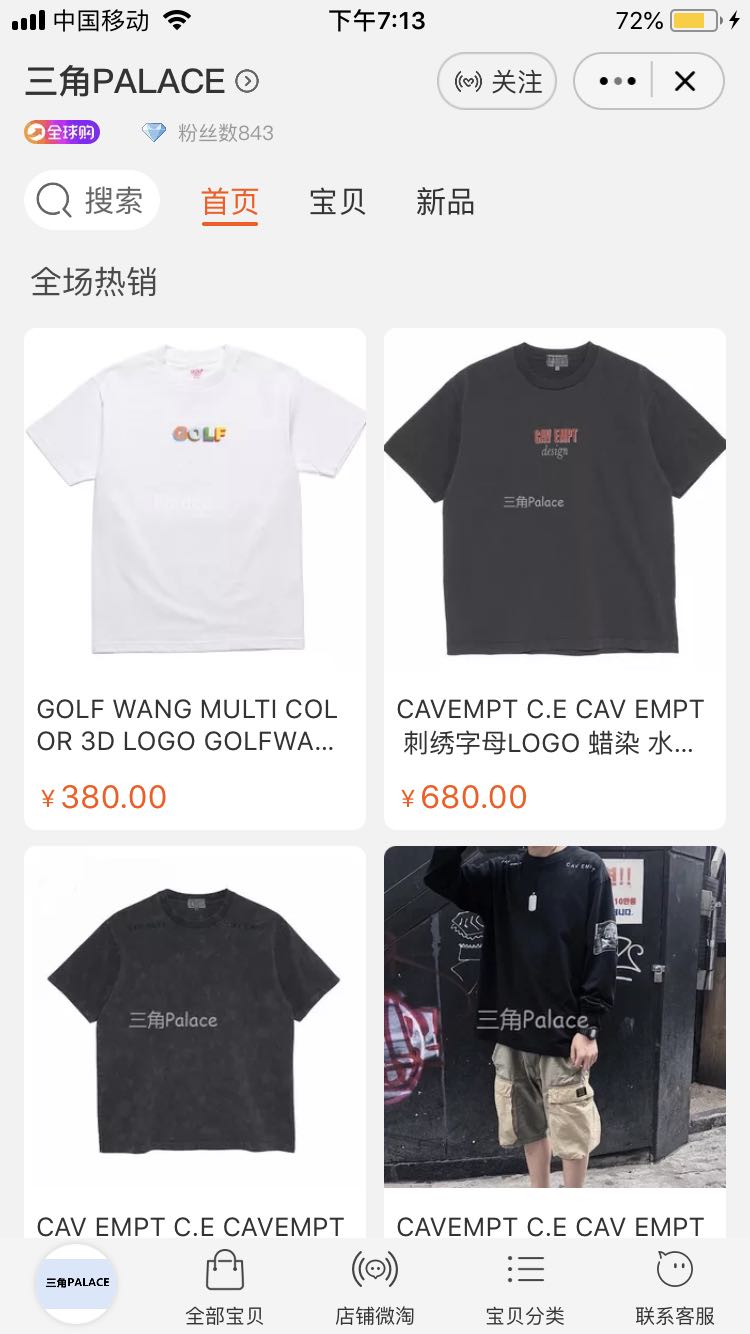
Task: Open the 三角PALACE shop details arrow
Action: [247, 81]
